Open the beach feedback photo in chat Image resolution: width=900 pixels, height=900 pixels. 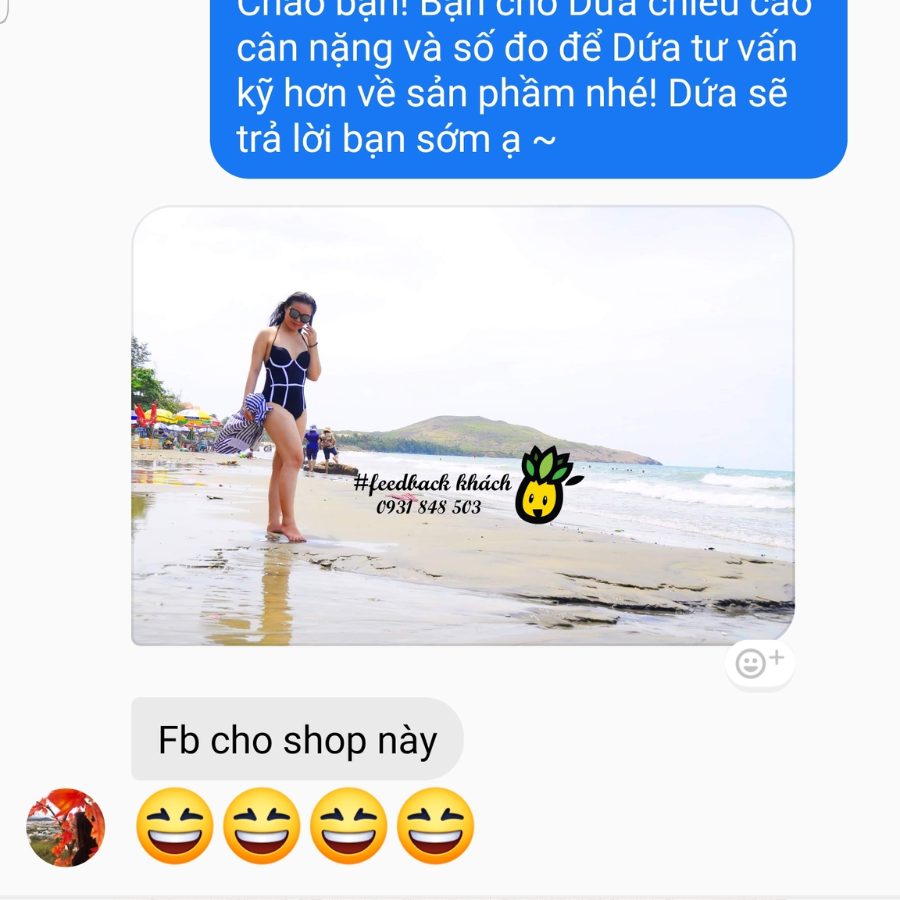coord(462,425)
